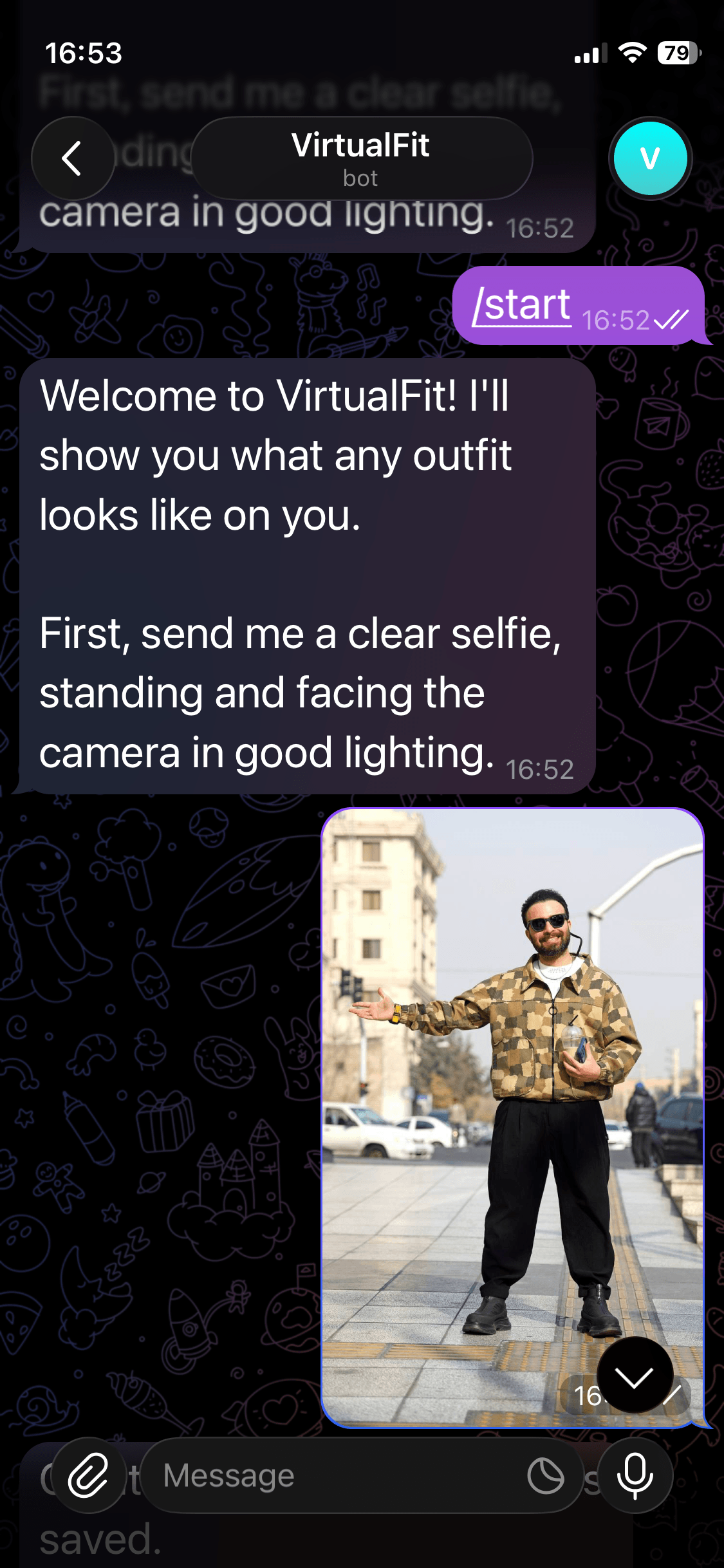The height and width of the screenshot is (1568, 724).
Task: Record a voice message with the microphone
Action: [635, 1475]
